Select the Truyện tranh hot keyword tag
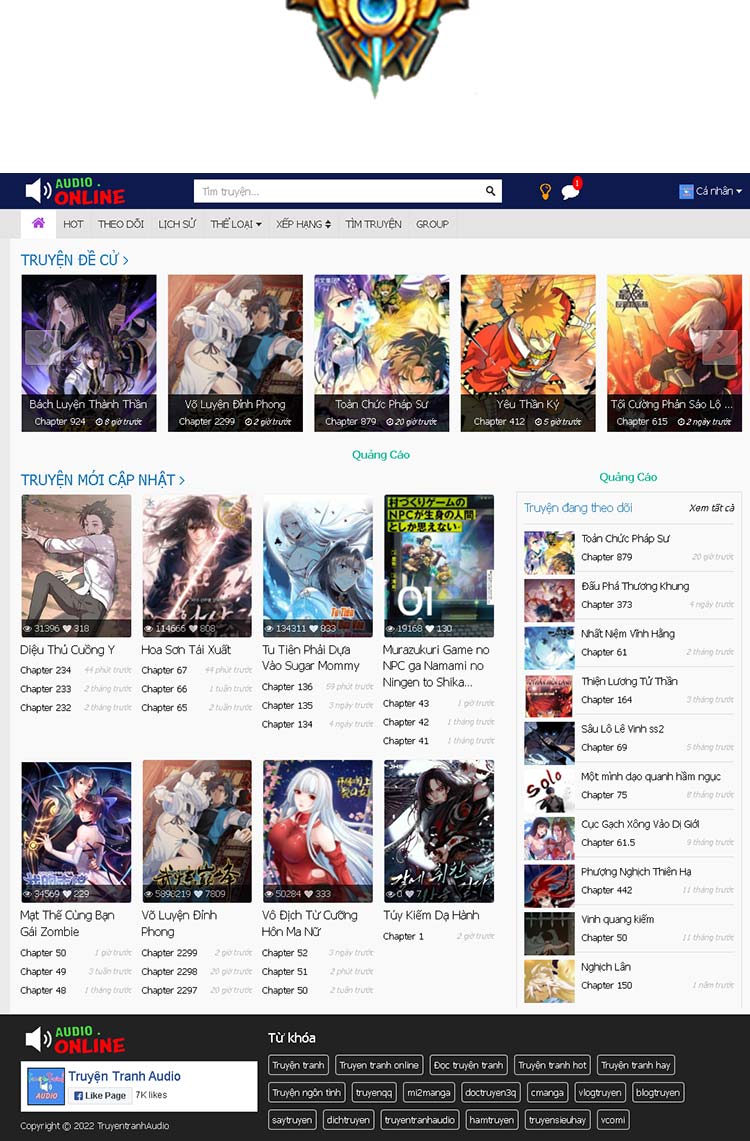 point(552,1065)
